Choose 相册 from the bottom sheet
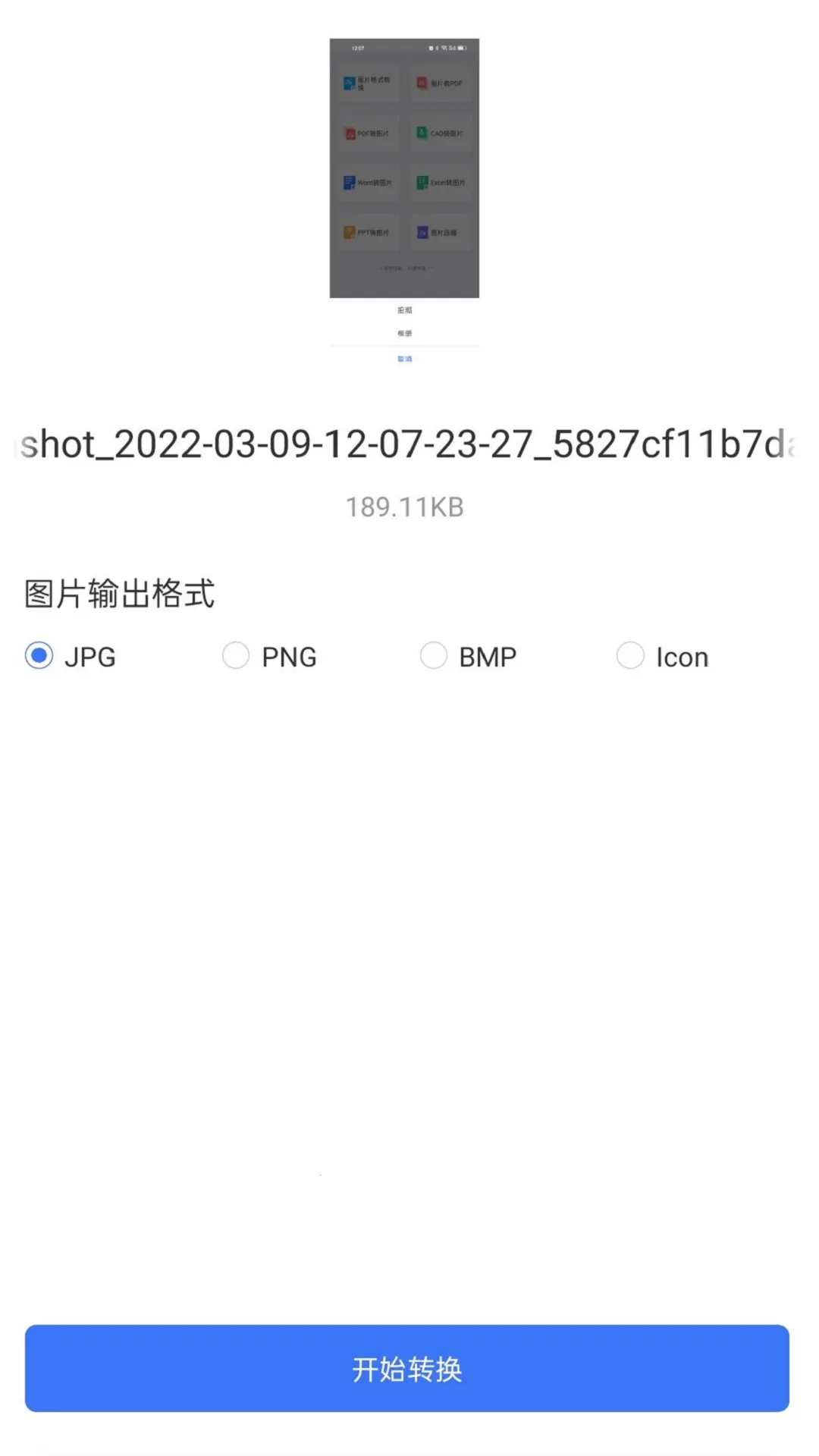This screenshot has width=819, height=1456. click(x=405, y=332)
